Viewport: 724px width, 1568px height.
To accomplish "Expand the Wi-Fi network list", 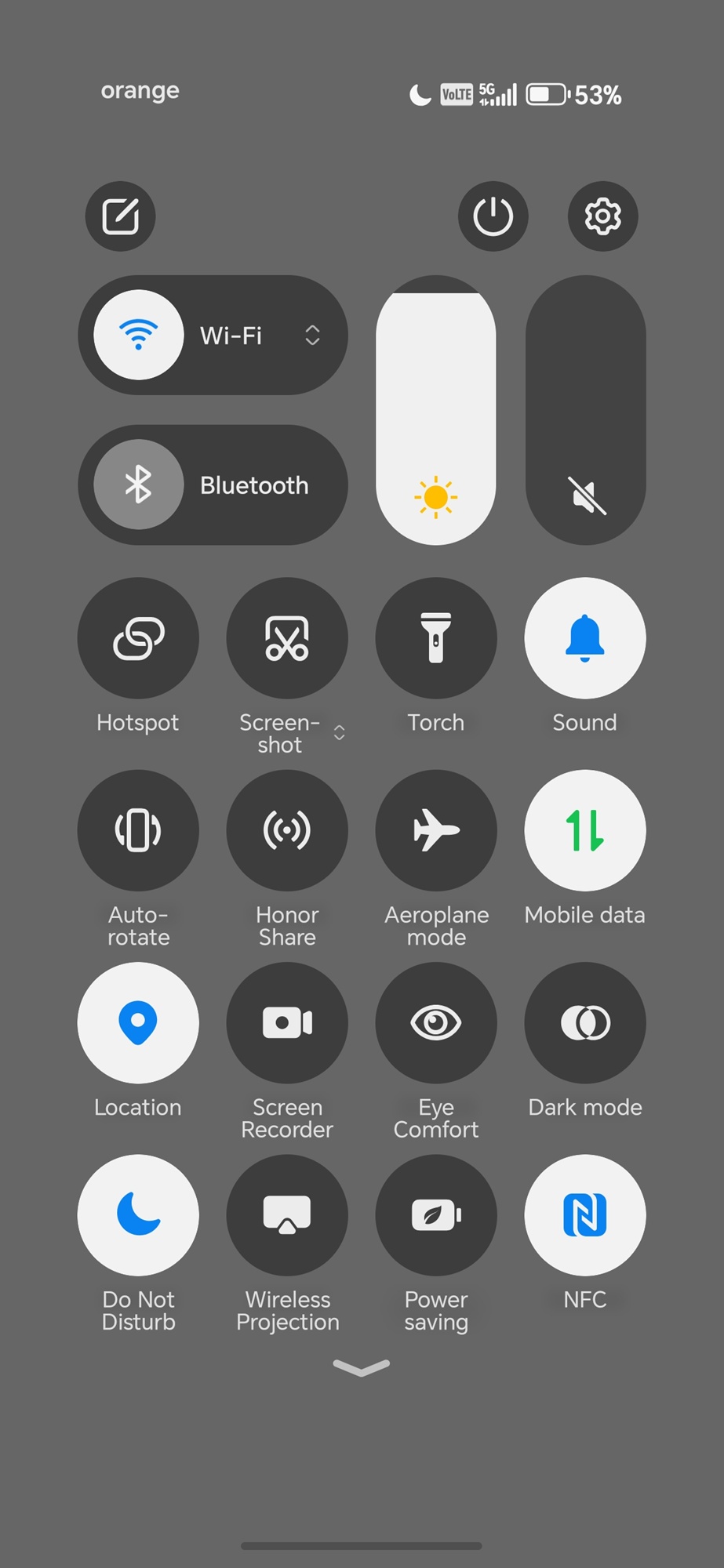I will click(x=312, y=336).
